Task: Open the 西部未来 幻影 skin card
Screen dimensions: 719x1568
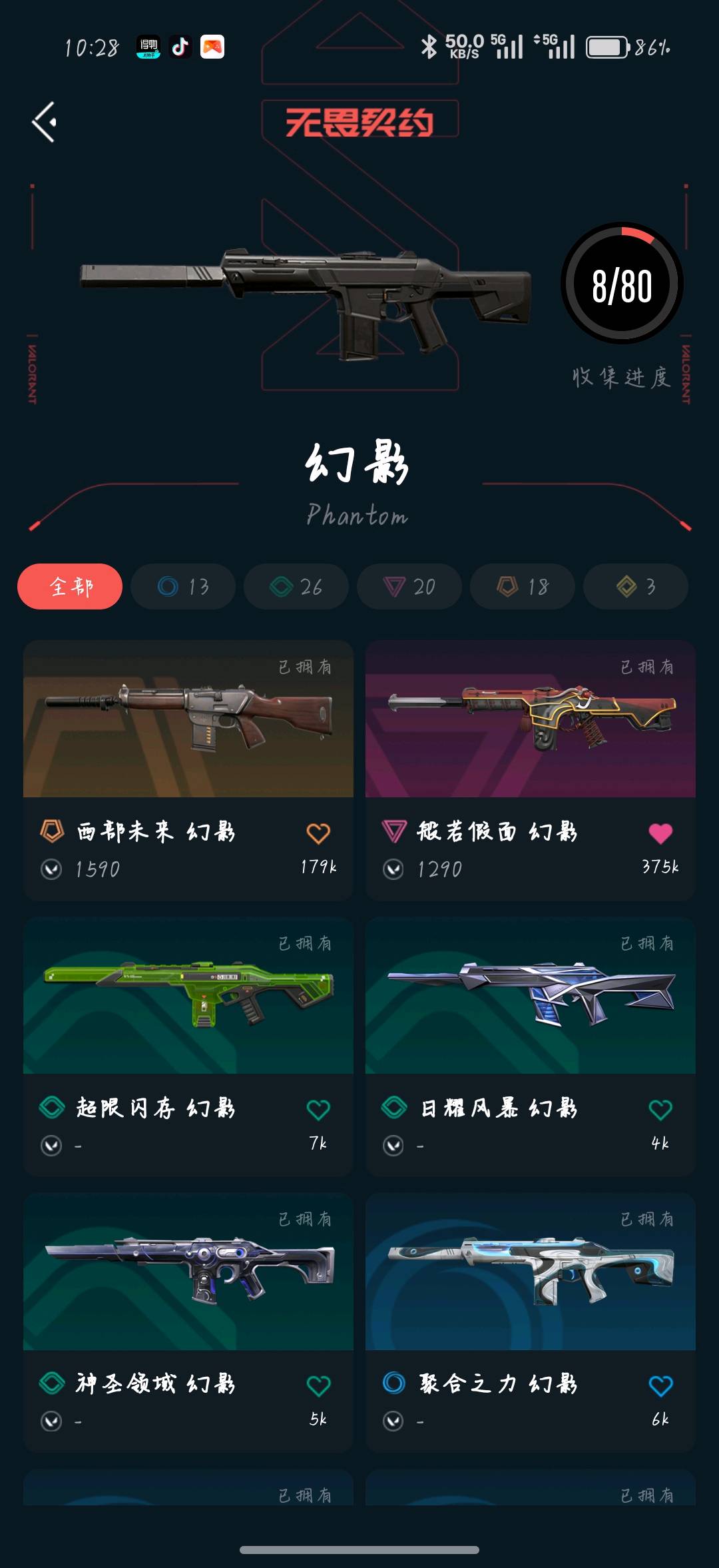Action: pyautogui.click(x=188, y=771)
